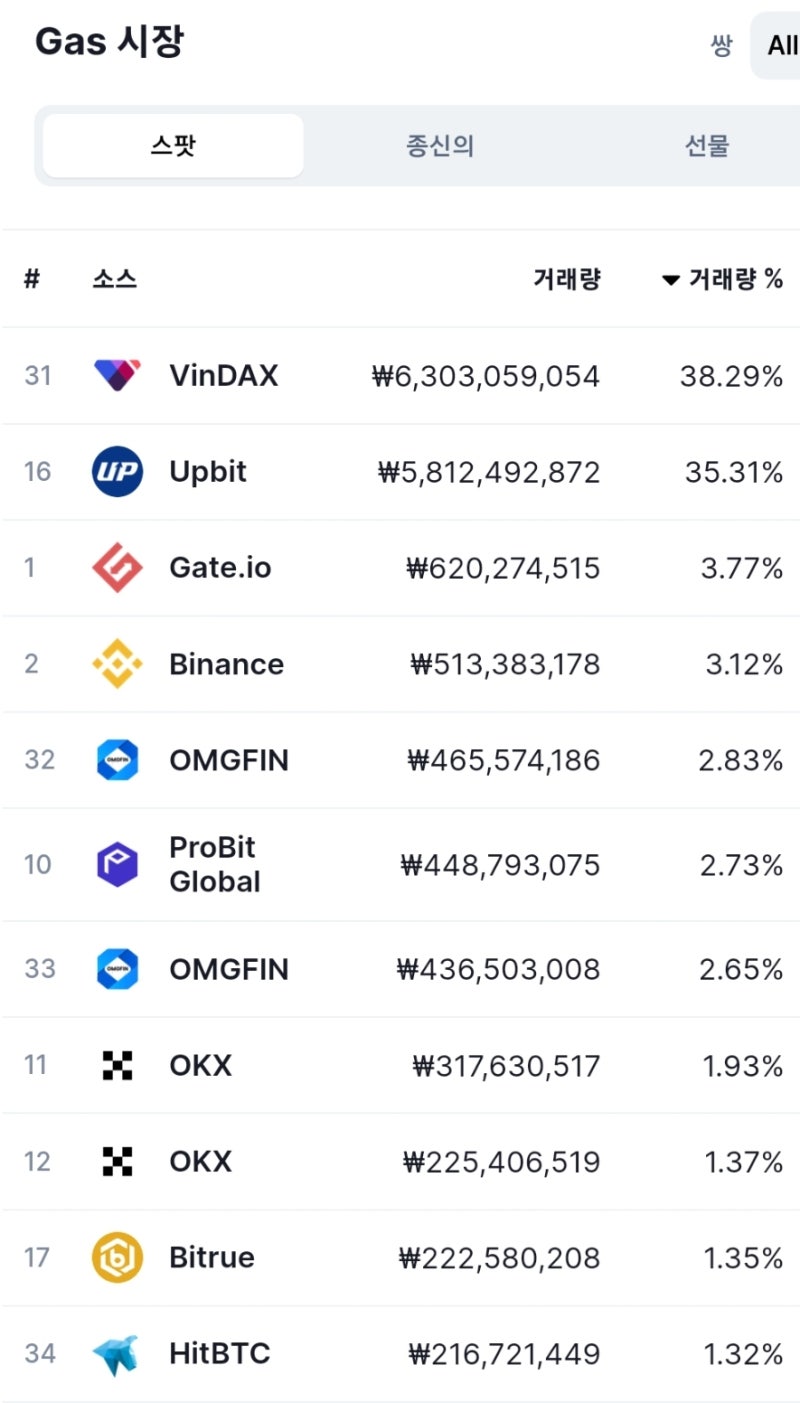Open the Upbit market row
Image resolution: width=800 pixels, height=1403 pixels.
(x=400, y=472)
